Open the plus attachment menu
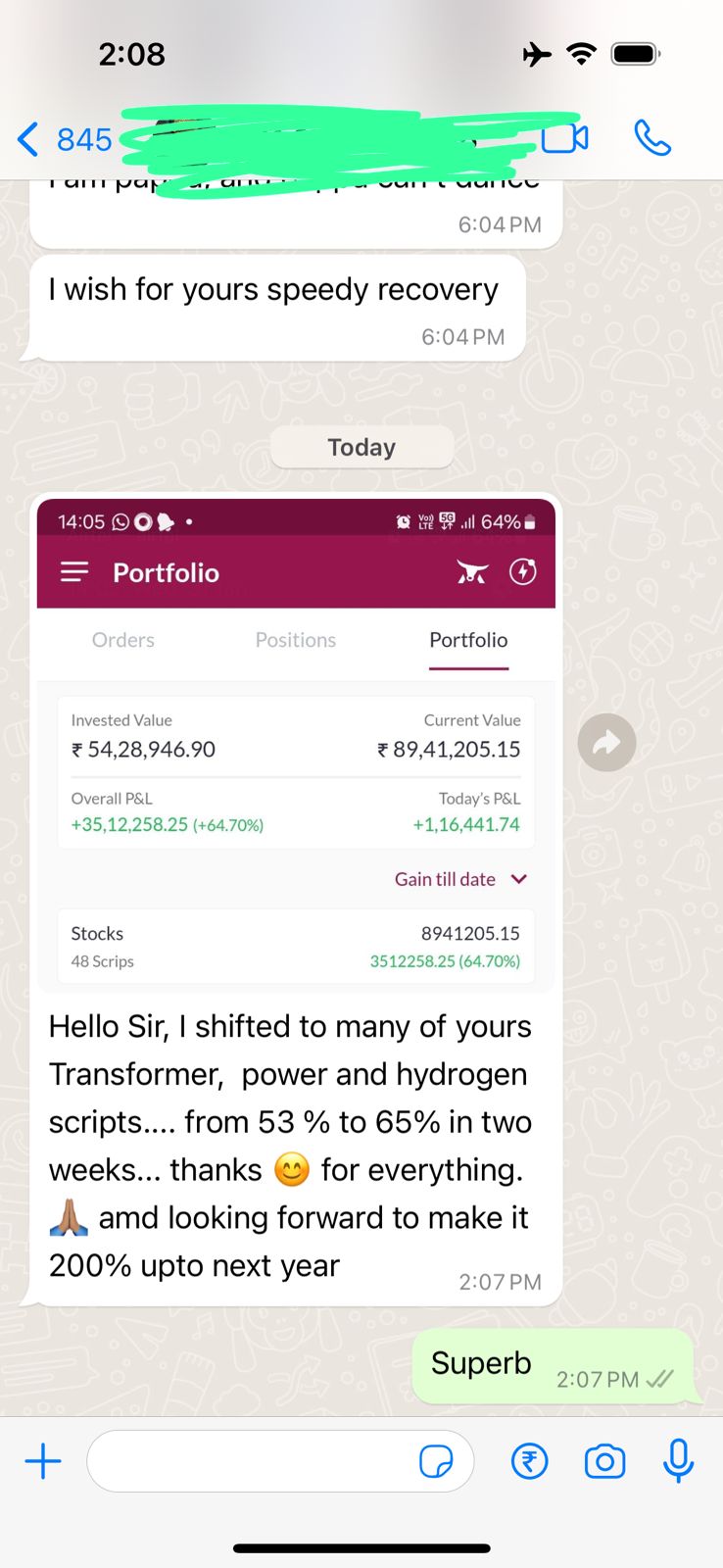 tap(43, 1461)
